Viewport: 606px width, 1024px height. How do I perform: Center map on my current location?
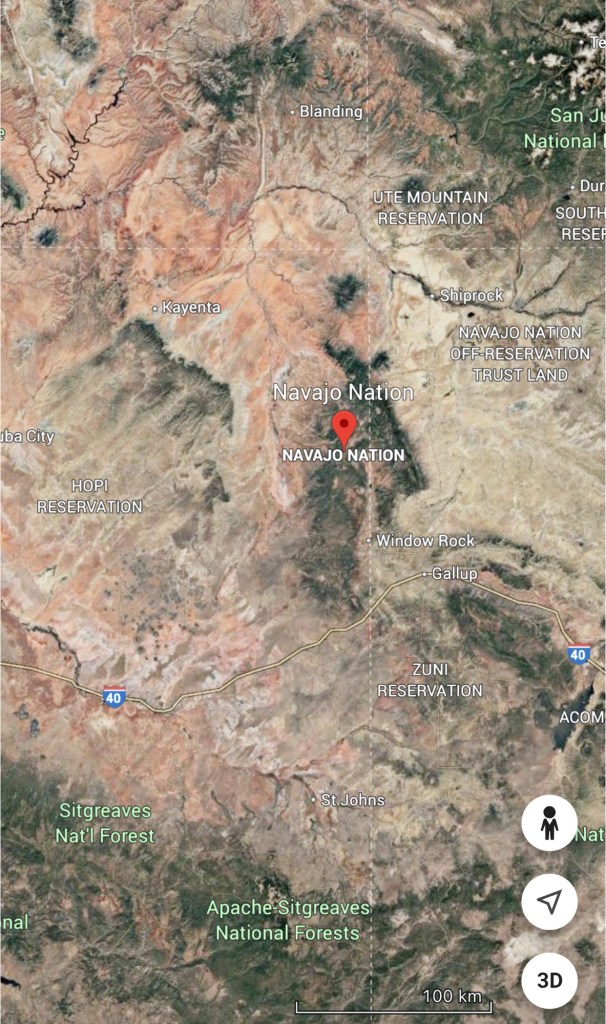tap(549, 902)
